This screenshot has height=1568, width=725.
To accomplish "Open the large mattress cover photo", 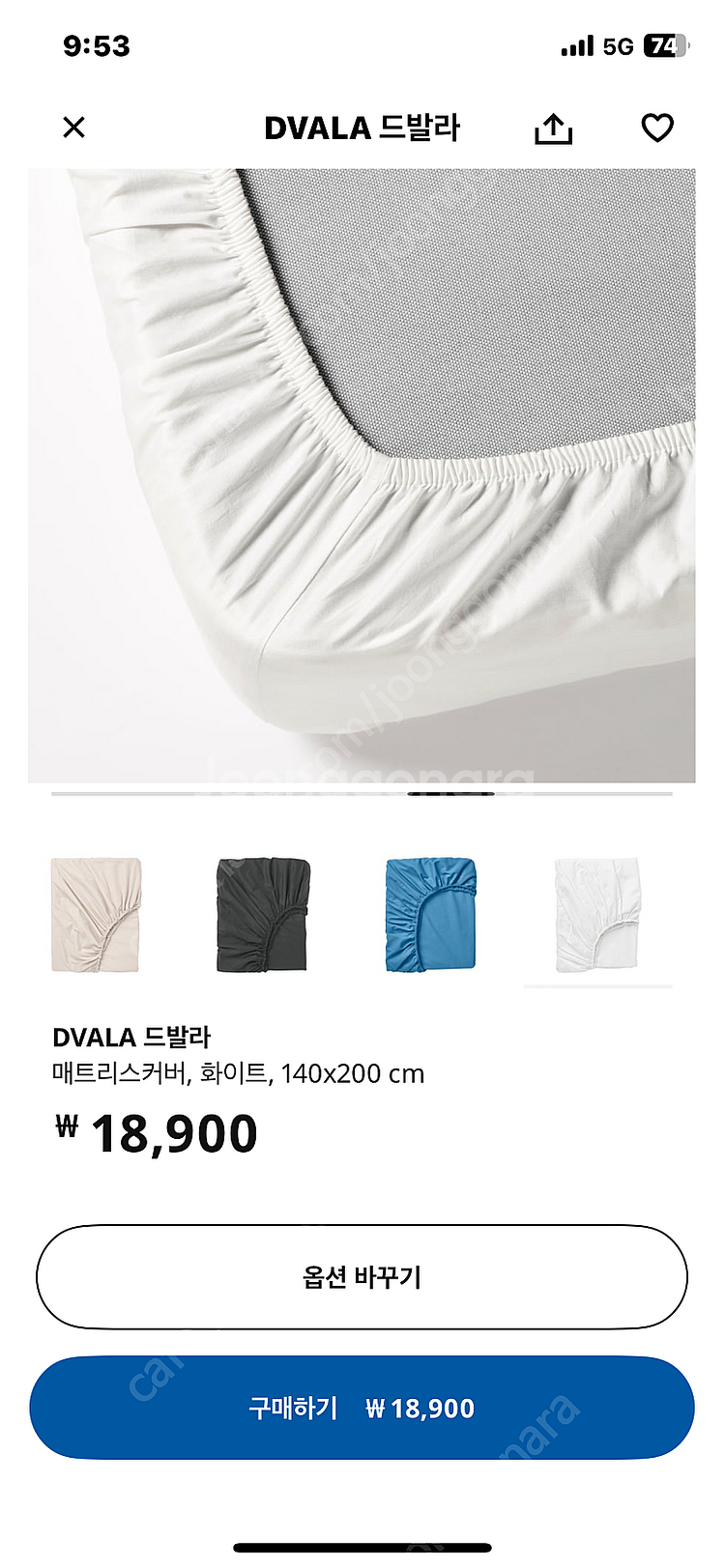I will click(362, 475).
